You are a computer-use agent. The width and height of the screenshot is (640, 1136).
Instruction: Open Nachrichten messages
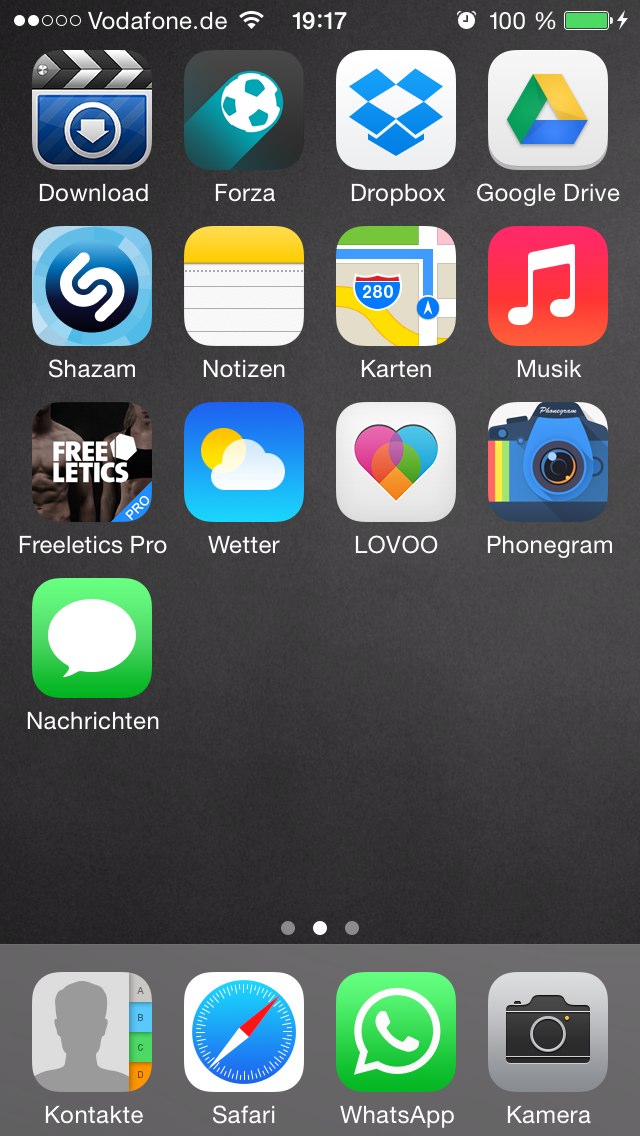92,638
